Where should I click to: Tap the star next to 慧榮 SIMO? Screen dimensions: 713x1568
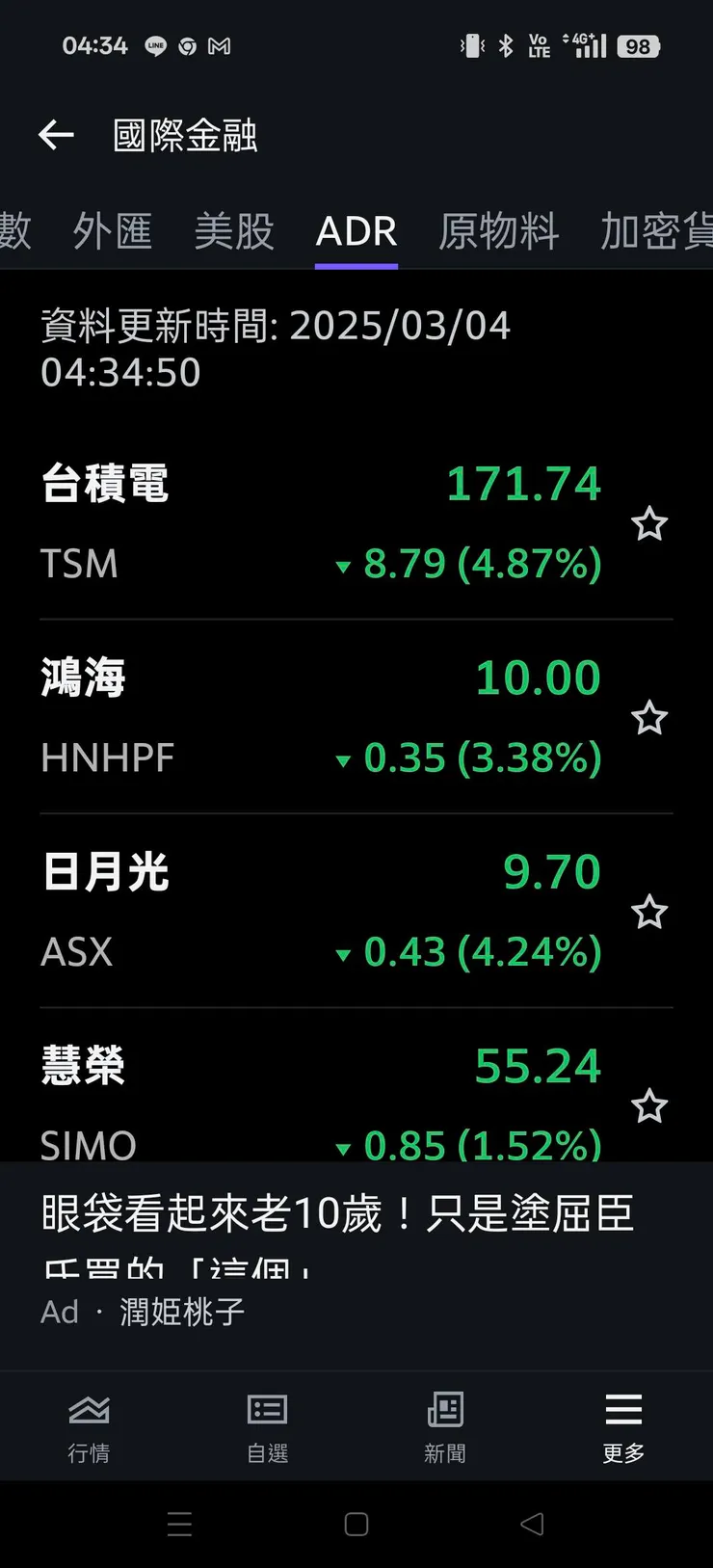[x=649, y=1106]
